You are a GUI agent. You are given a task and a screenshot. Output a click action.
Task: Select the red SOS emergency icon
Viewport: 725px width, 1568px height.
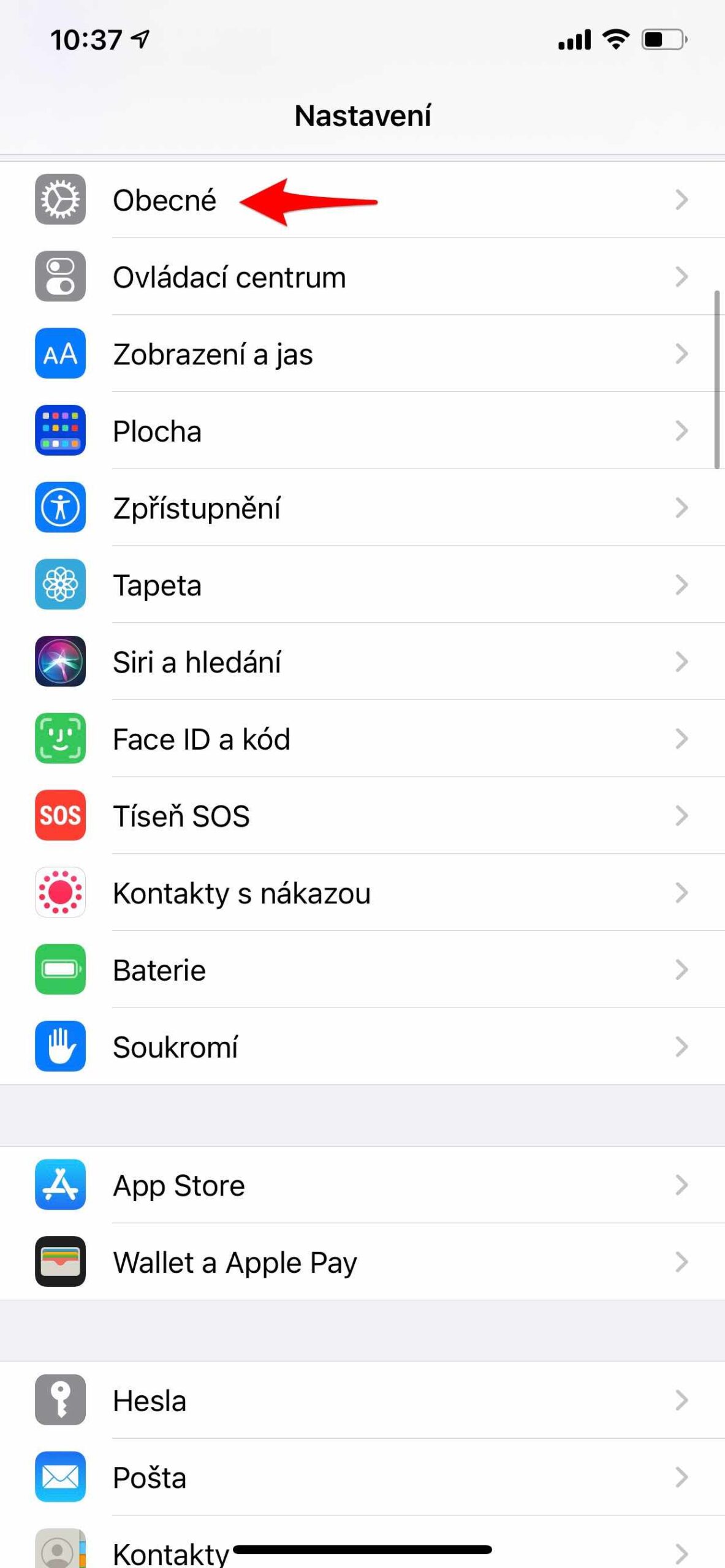coord(60,815)
